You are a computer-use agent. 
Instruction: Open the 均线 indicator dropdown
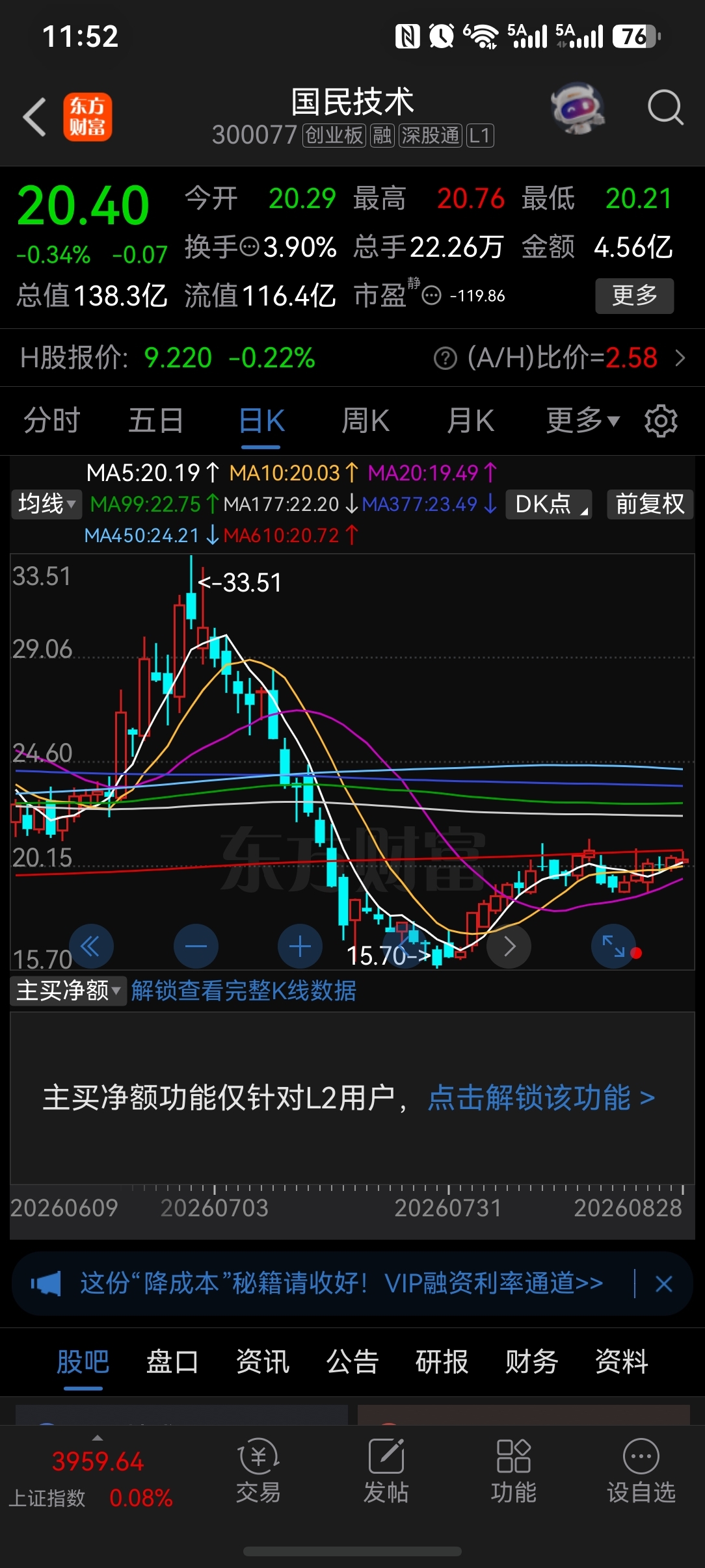coord(46,504)
